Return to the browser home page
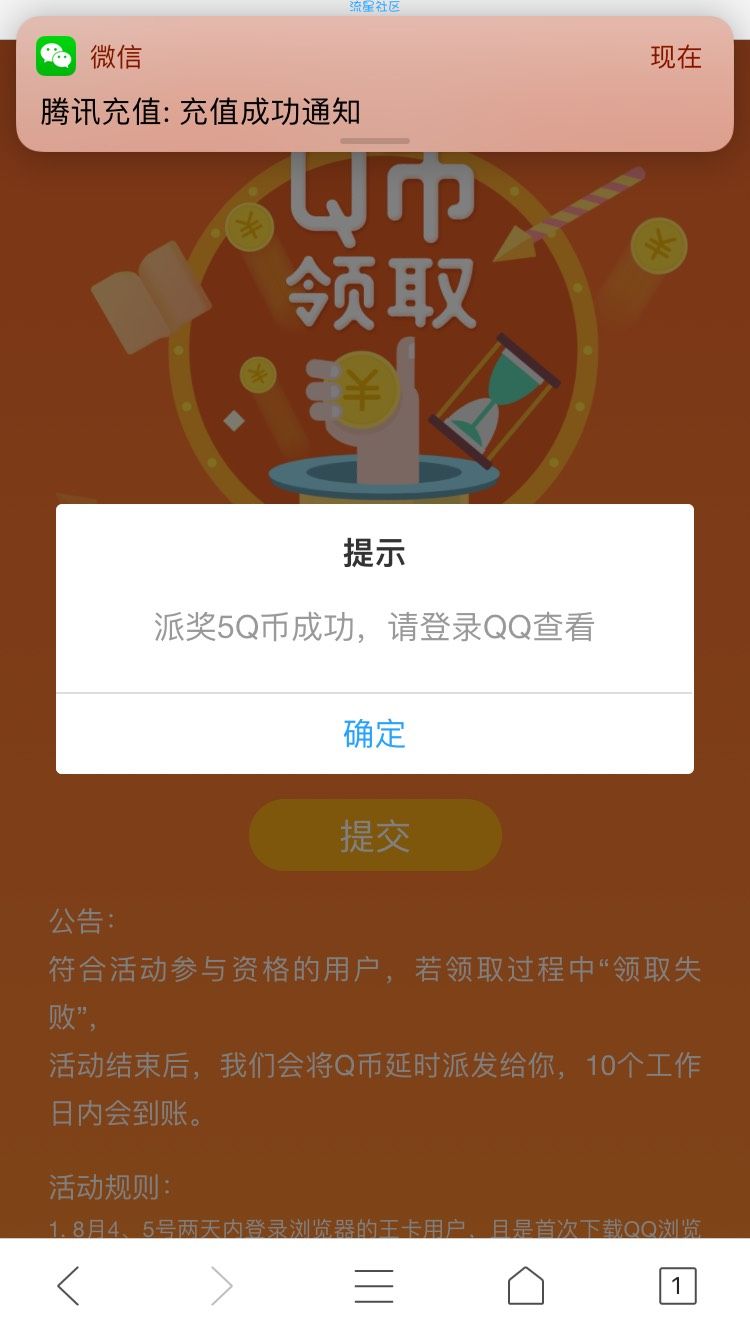This screenshot has width=750, height=1334. (x=526, y=1286)
